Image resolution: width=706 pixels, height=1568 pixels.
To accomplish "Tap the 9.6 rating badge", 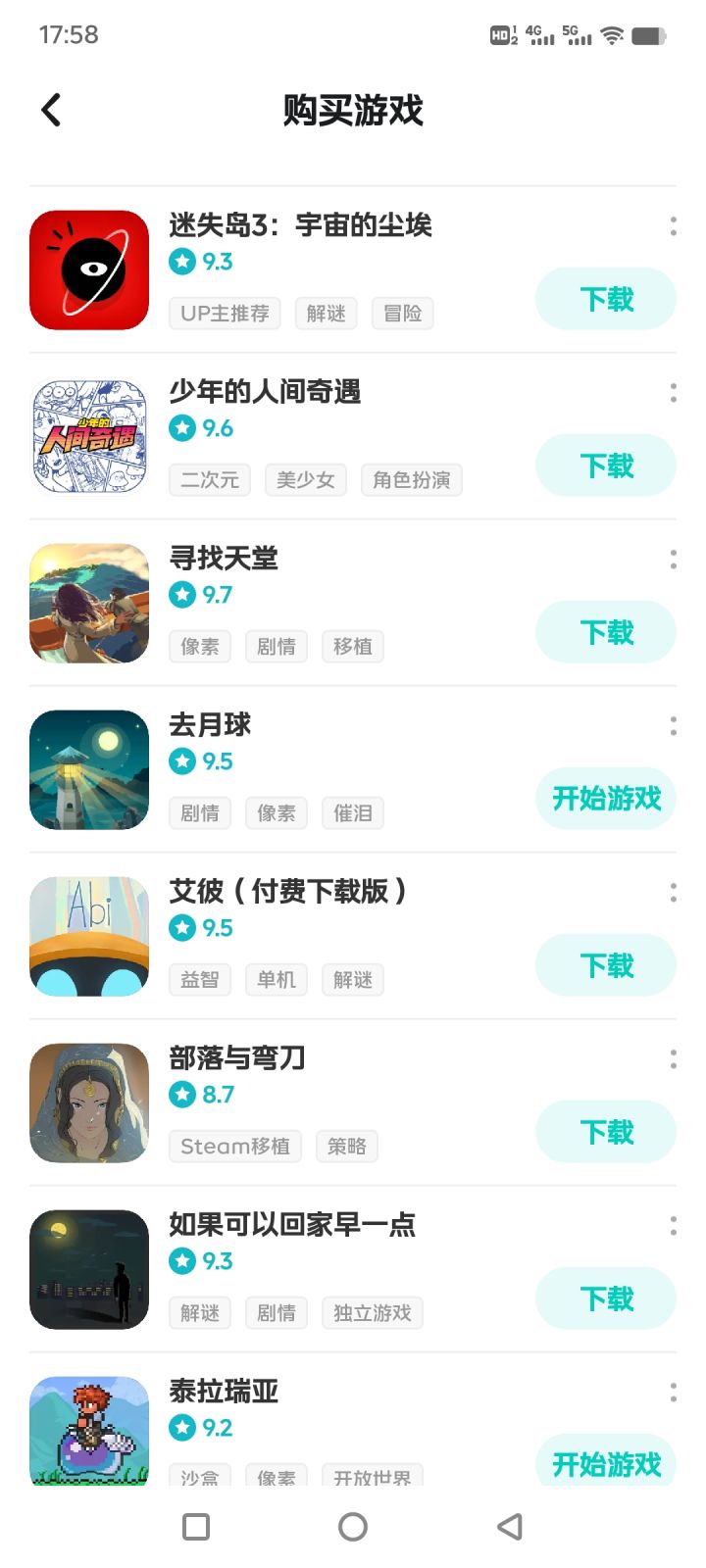I will (201, 428).
